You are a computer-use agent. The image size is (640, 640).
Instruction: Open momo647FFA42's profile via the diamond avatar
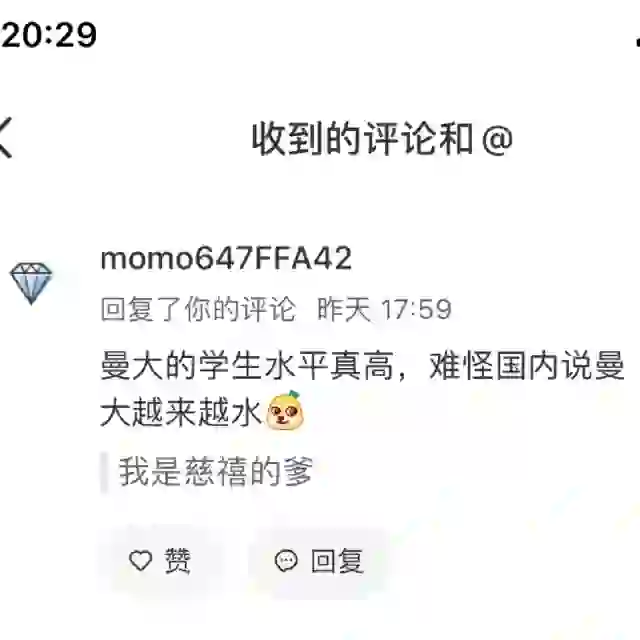pos(30,284)
